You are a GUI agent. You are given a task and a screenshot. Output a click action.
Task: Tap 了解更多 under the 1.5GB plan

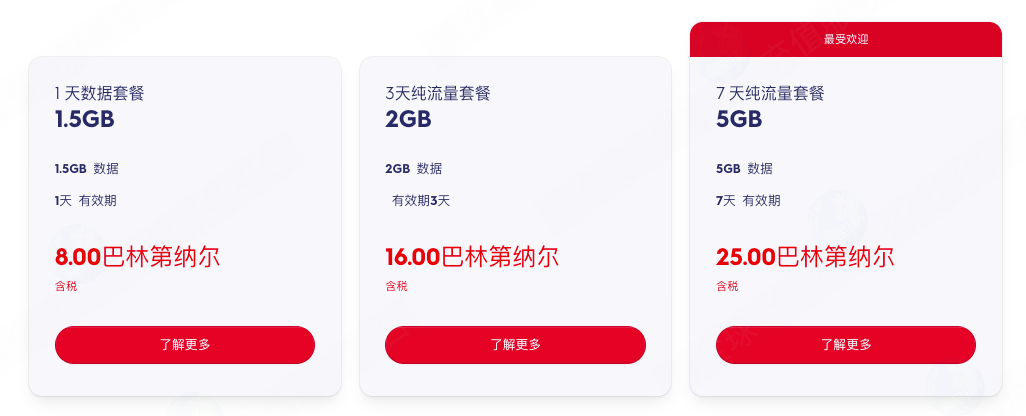pyautogui.click(x=185, y=344)
